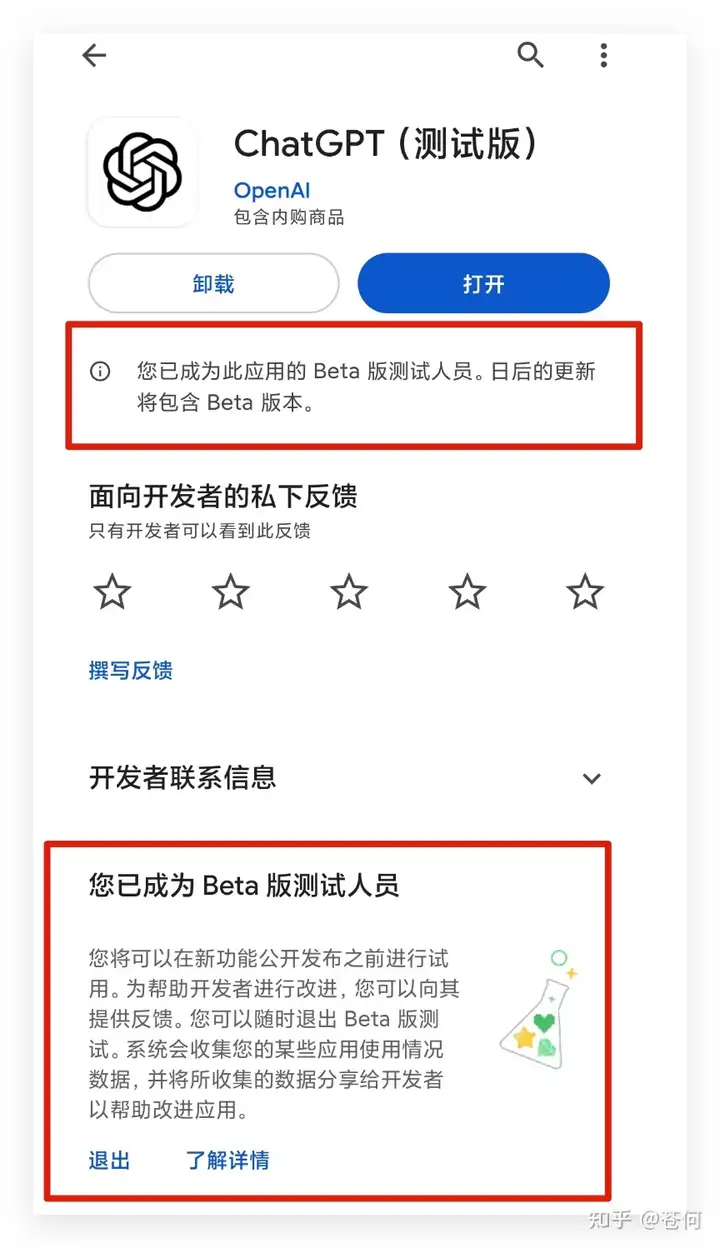Open the 了解详情 learn more link

click(227, 1160)
